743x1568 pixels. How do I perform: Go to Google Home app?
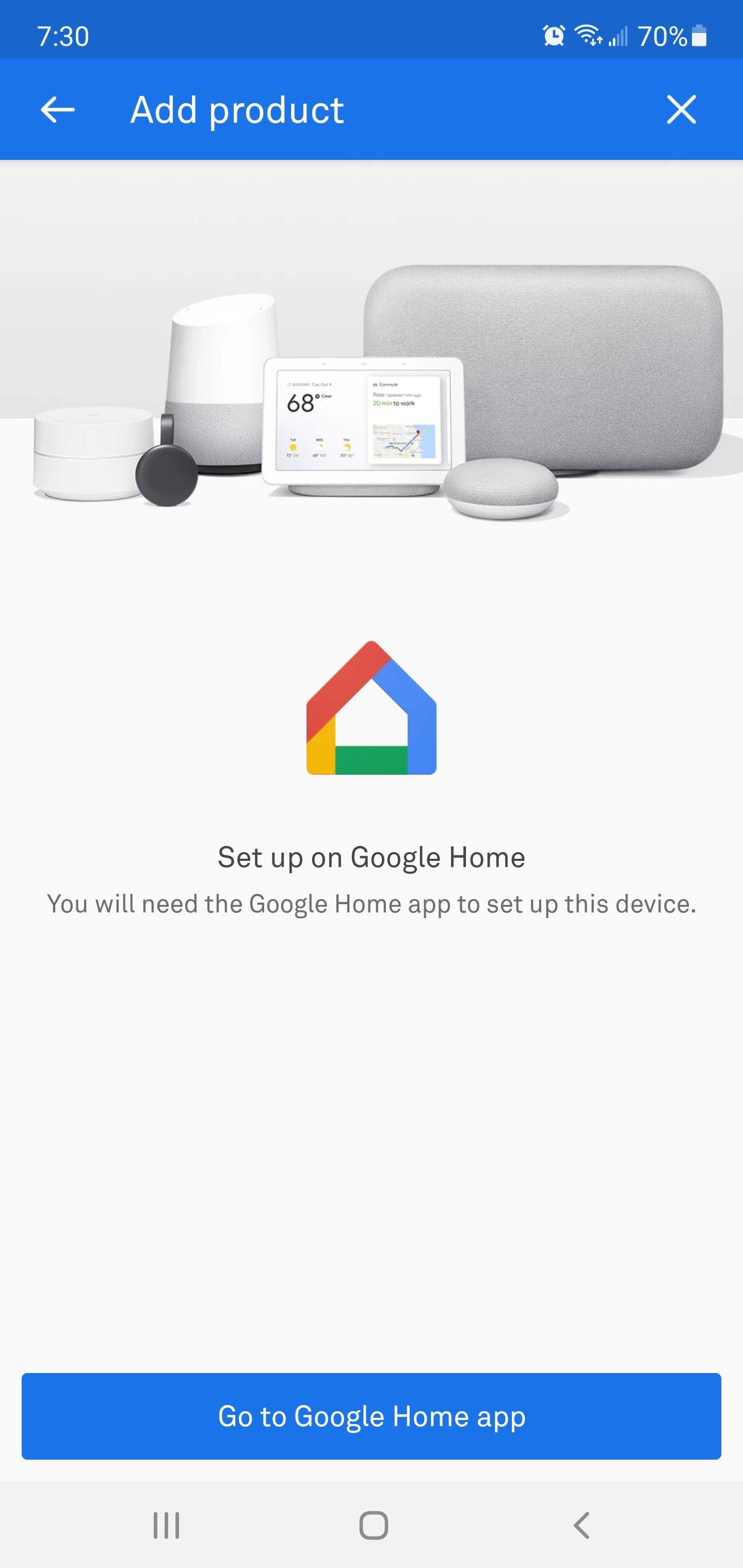coord(372,1416)
